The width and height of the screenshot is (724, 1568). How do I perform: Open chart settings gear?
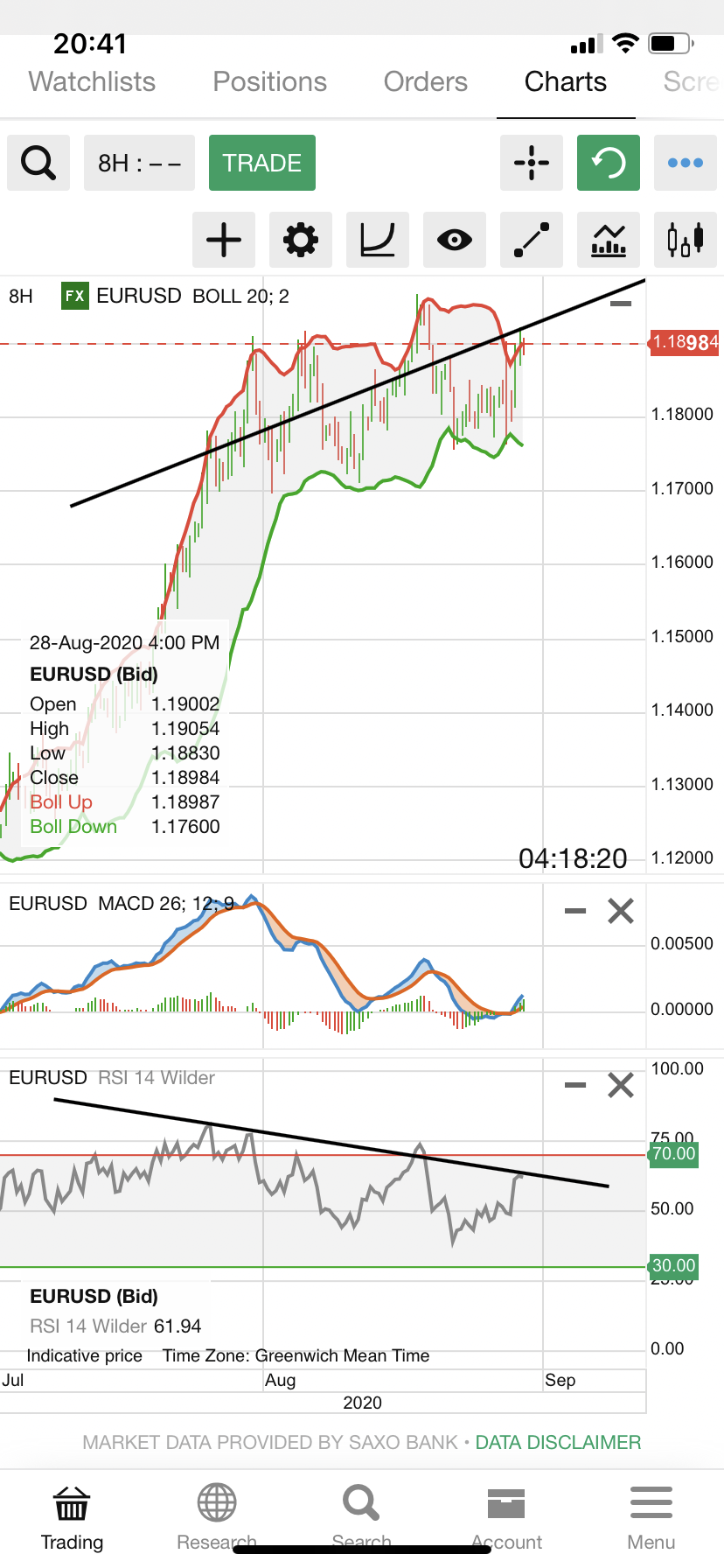click(x=301, y=240)
